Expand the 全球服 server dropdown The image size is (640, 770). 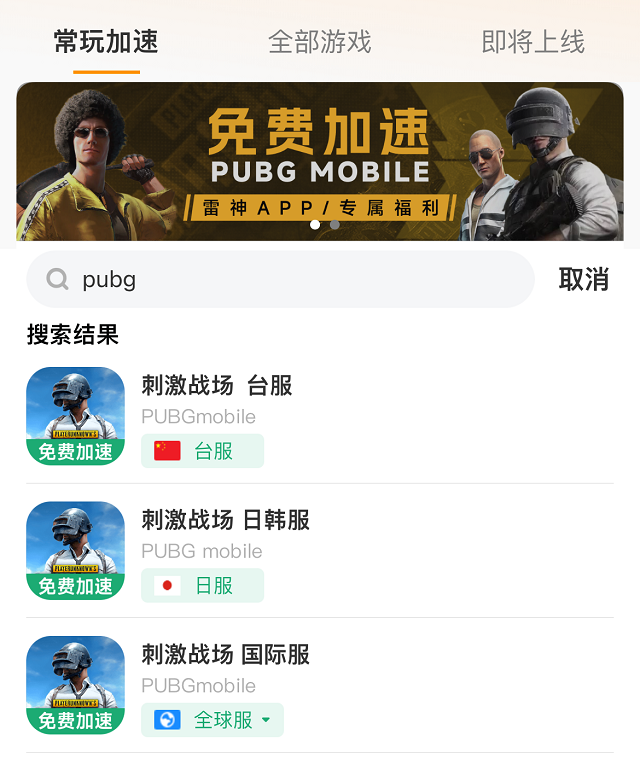point(213,720)
